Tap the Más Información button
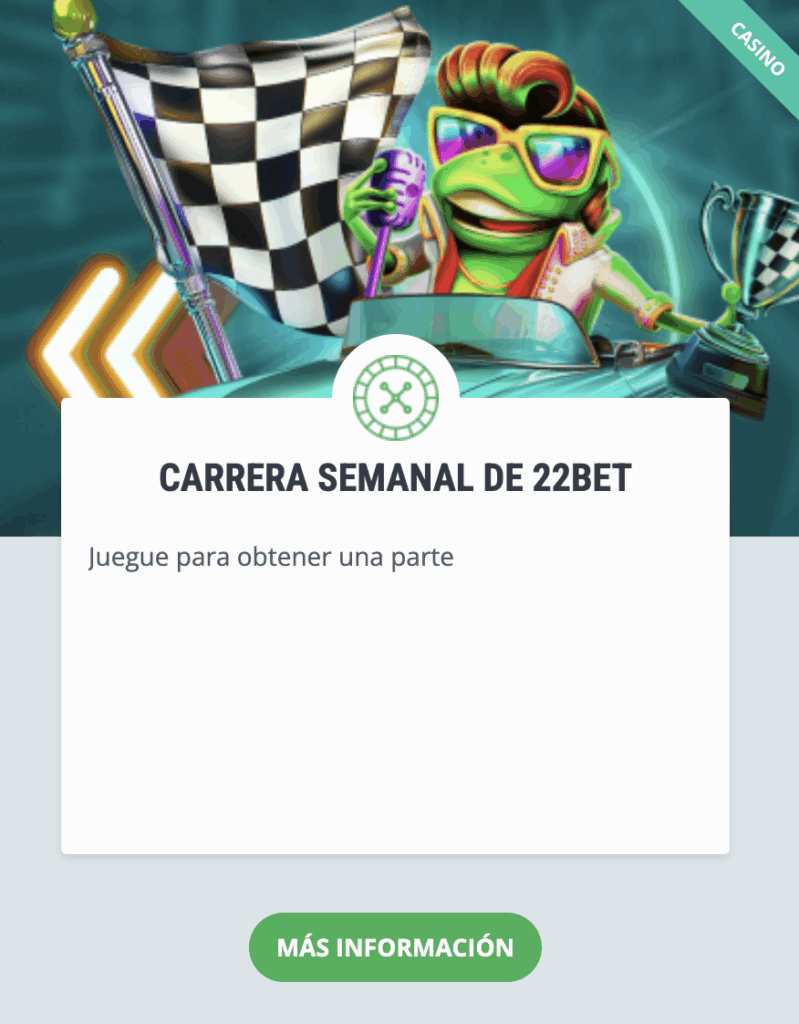 click(x=395, y=946)
